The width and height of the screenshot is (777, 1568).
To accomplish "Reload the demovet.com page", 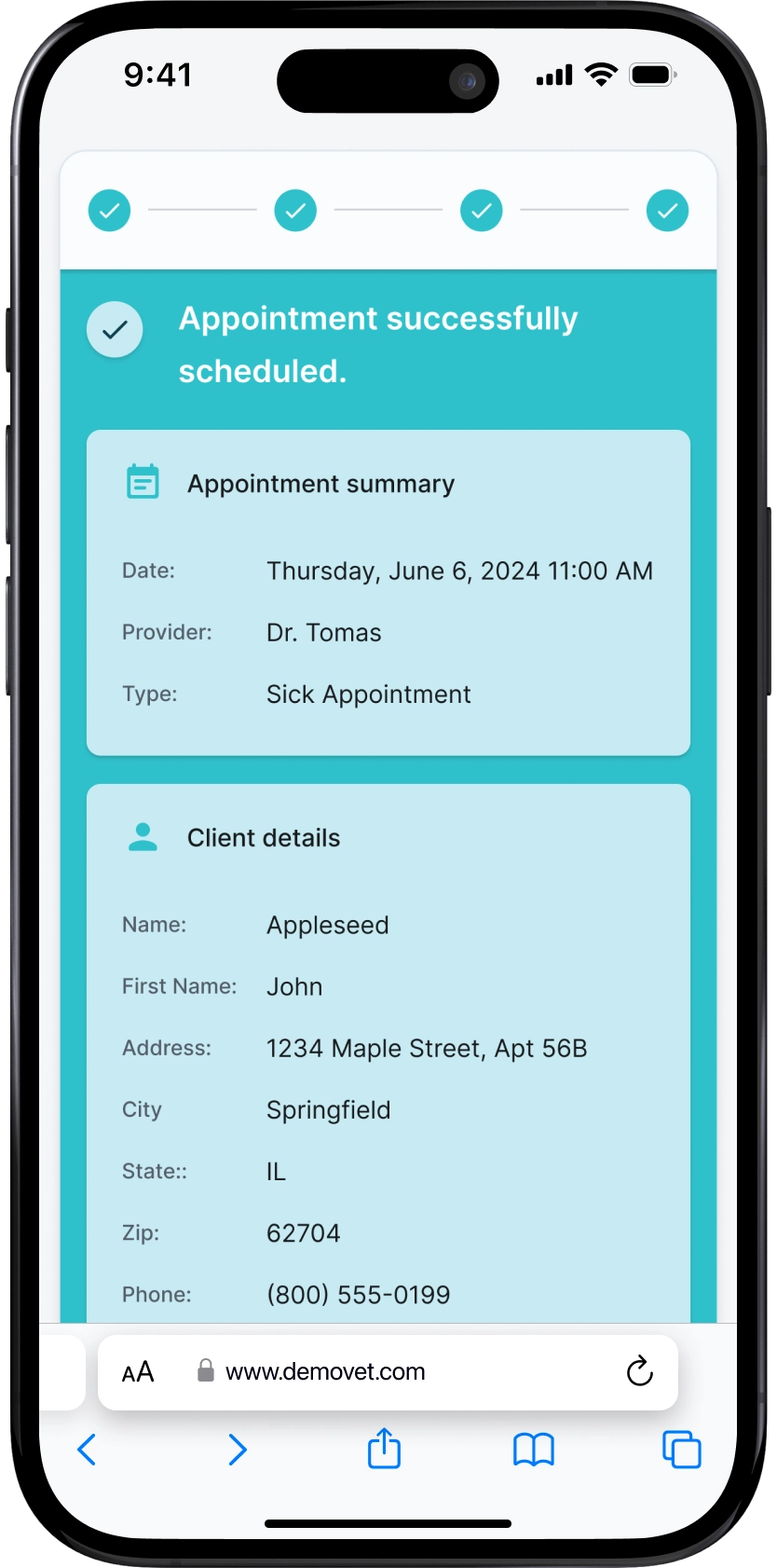I will [640, 1371].
